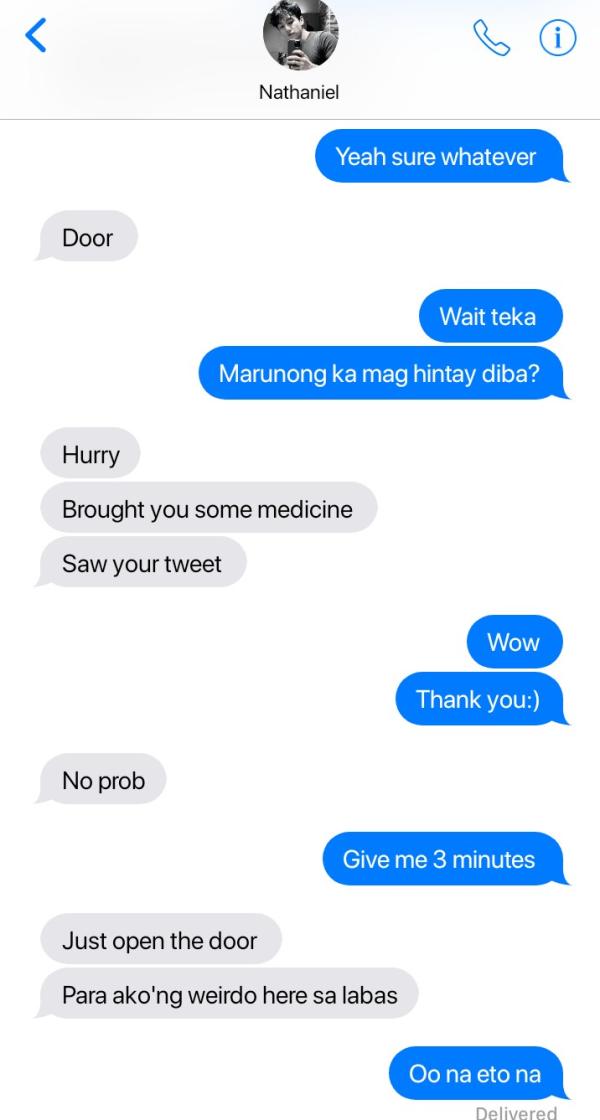Go back to the messages list
Viewport: 600px width, 1120px height.
[36, 37]
